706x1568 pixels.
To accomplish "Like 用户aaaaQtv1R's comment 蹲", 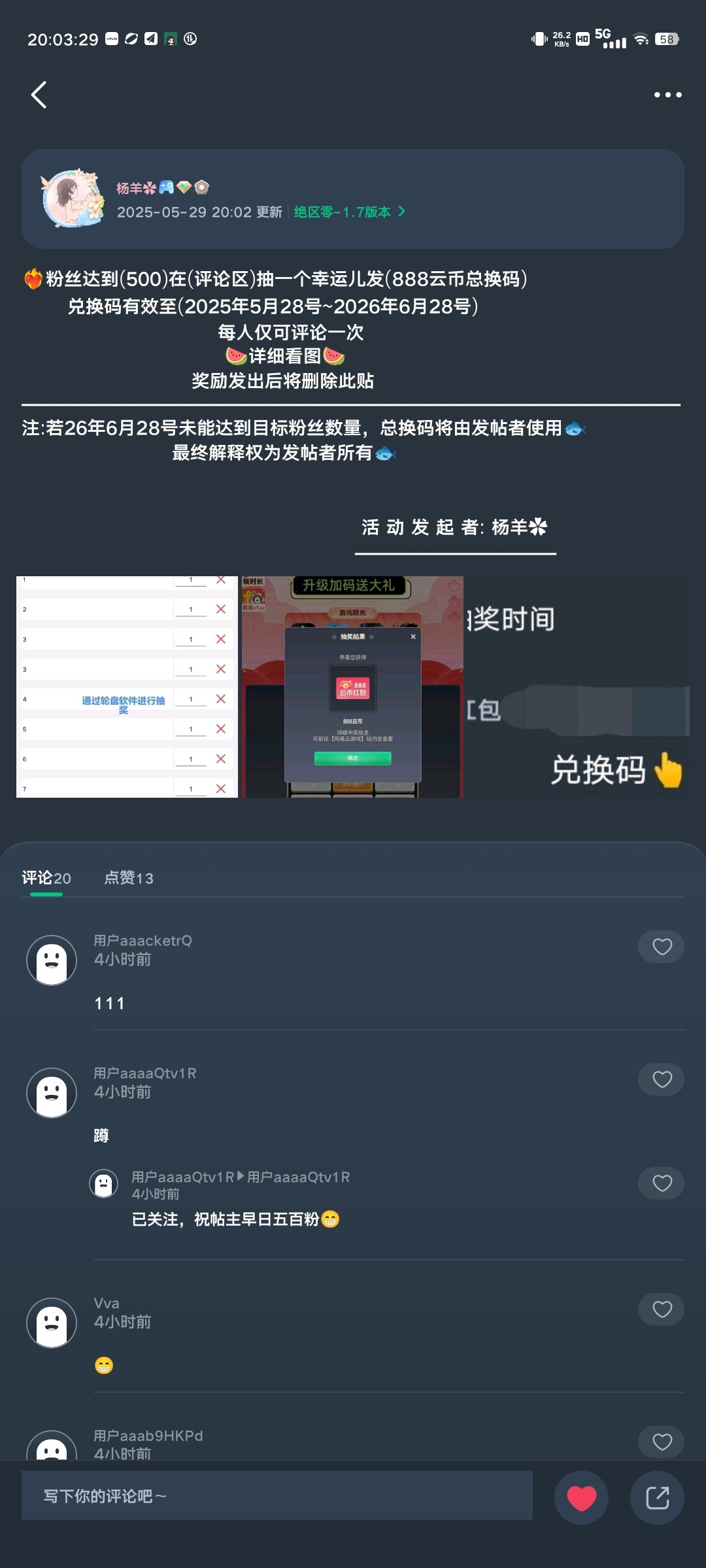I will tap(662, 1079).
